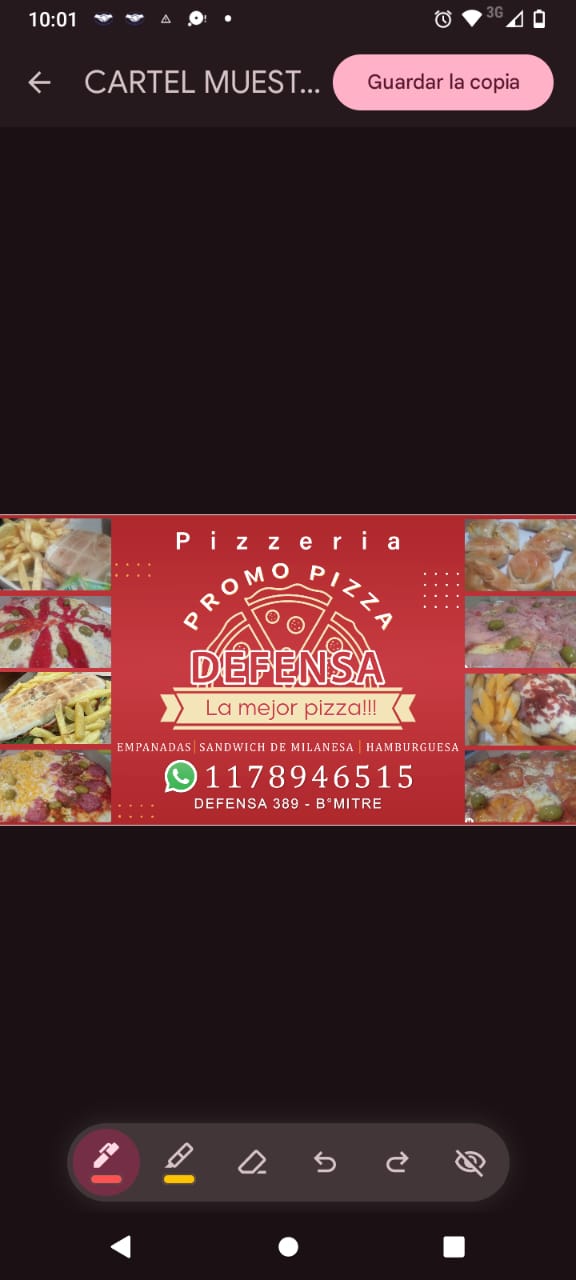Go to the system home screen
The height and width of the screenshot is (1280, 576).
click(288, 1246)
